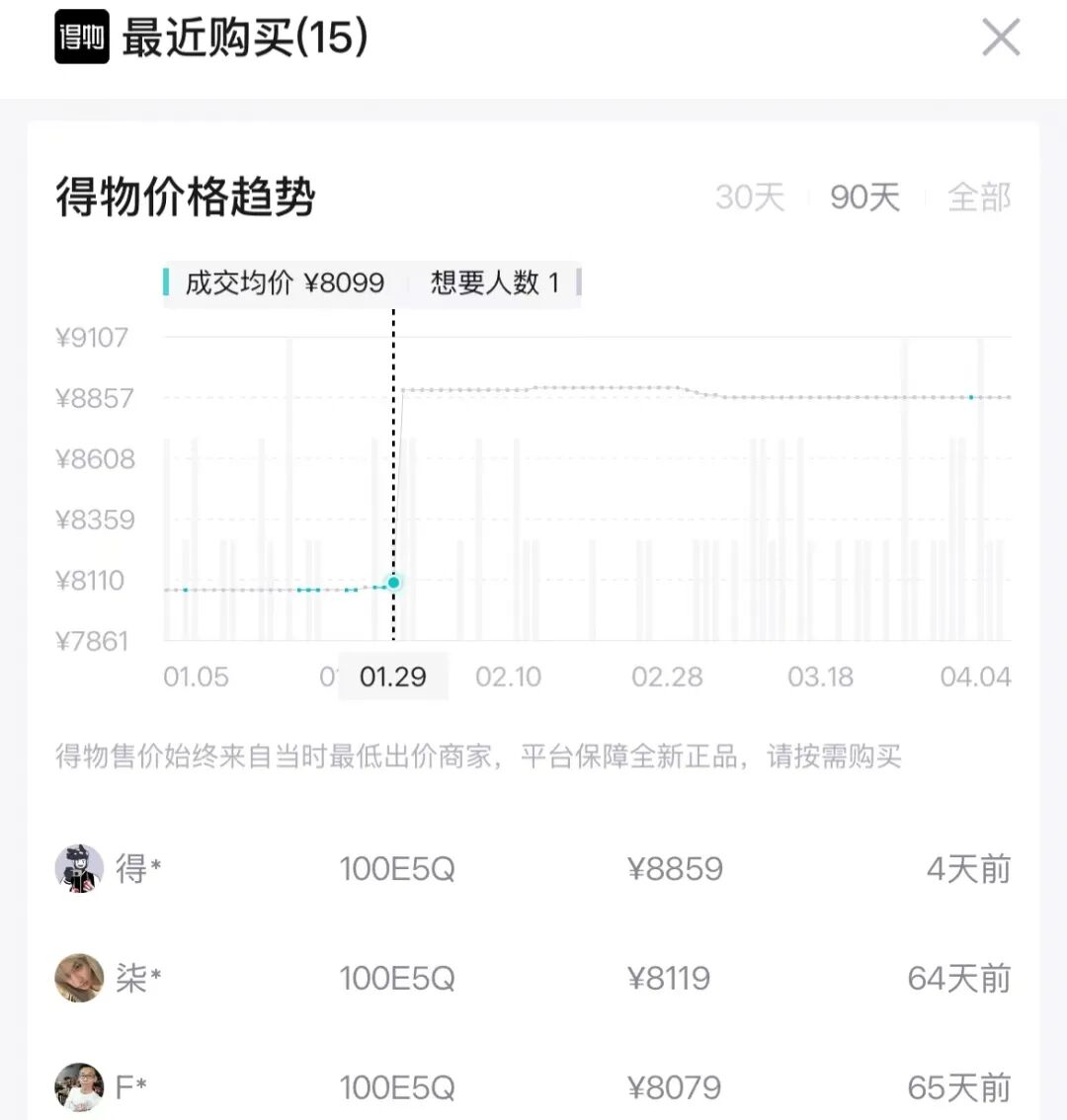Select the 90天 price range

click(x=864, y=198)
